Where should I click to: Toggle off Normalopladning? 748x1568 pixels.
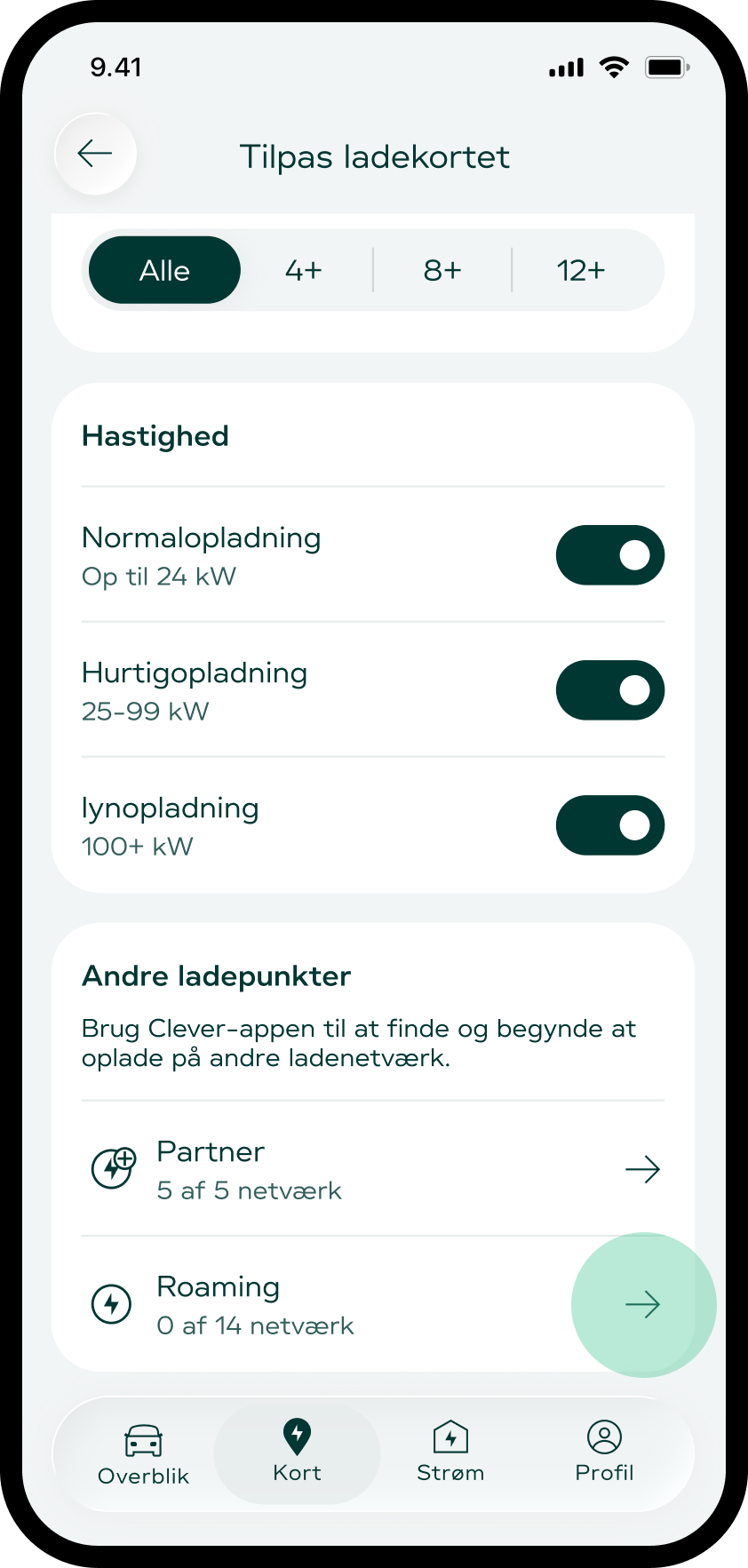[x=609, y=555]
